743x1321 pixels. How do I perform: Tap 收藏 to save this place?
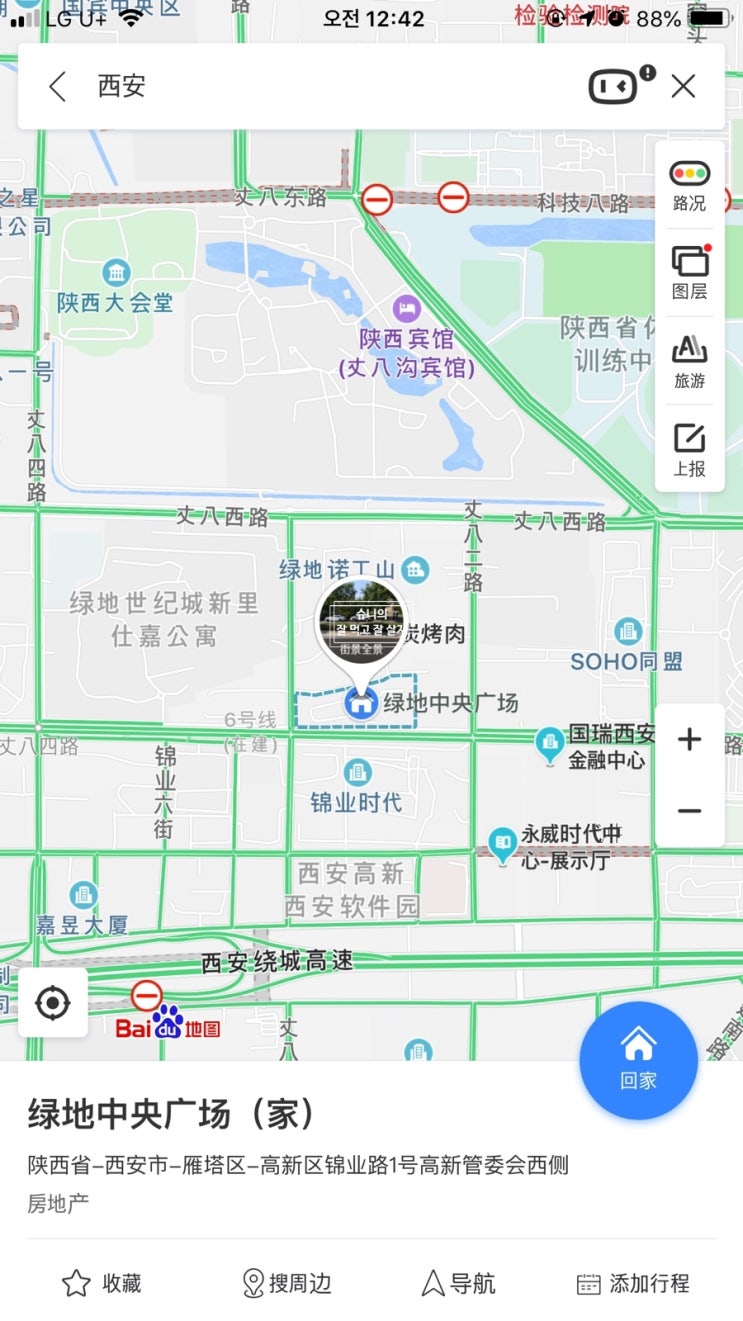(x=102, y=1283)
